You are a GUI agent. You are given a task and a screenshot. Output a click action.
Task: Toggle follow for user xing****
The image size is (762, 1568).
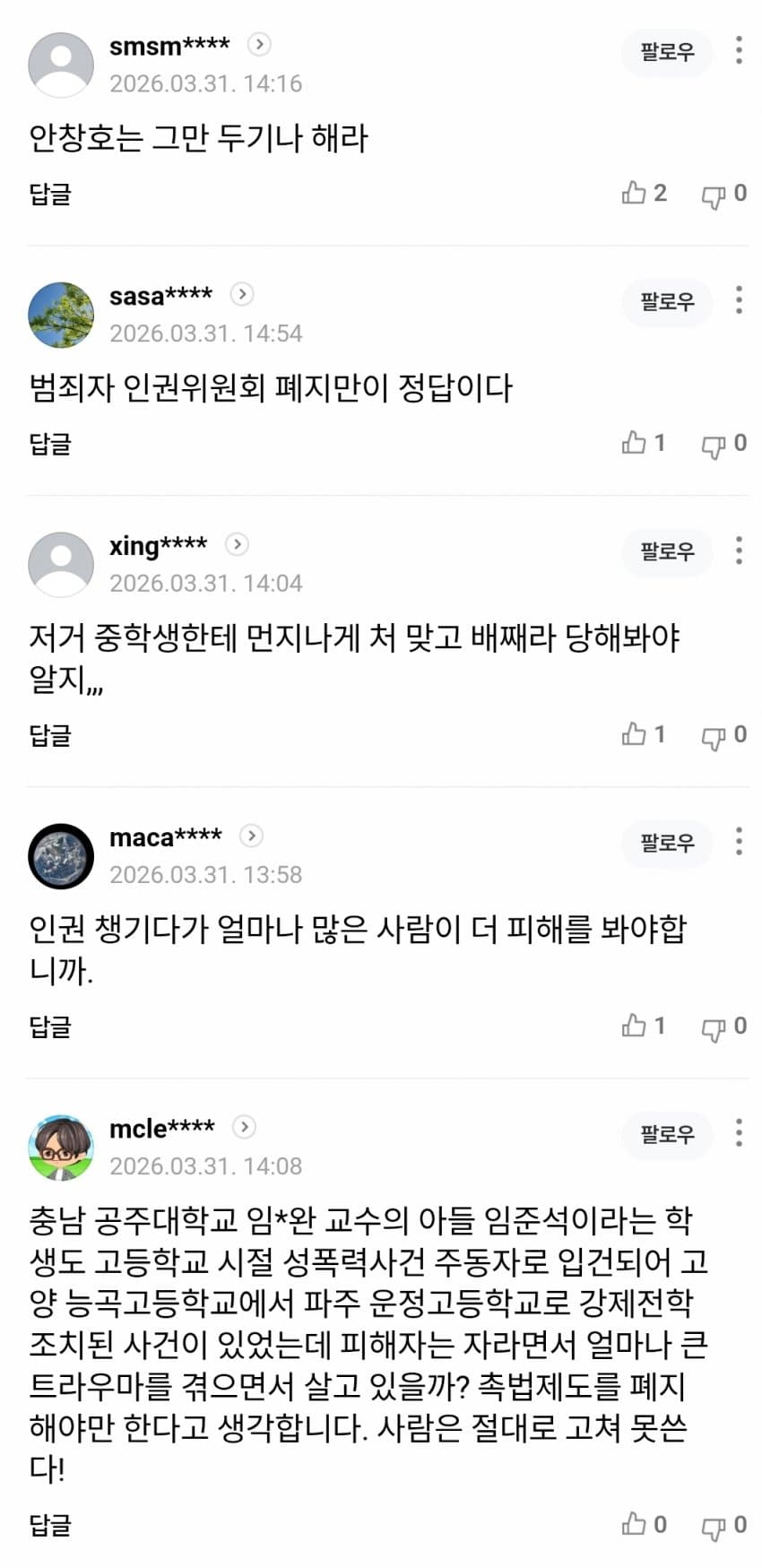(666, 553)
